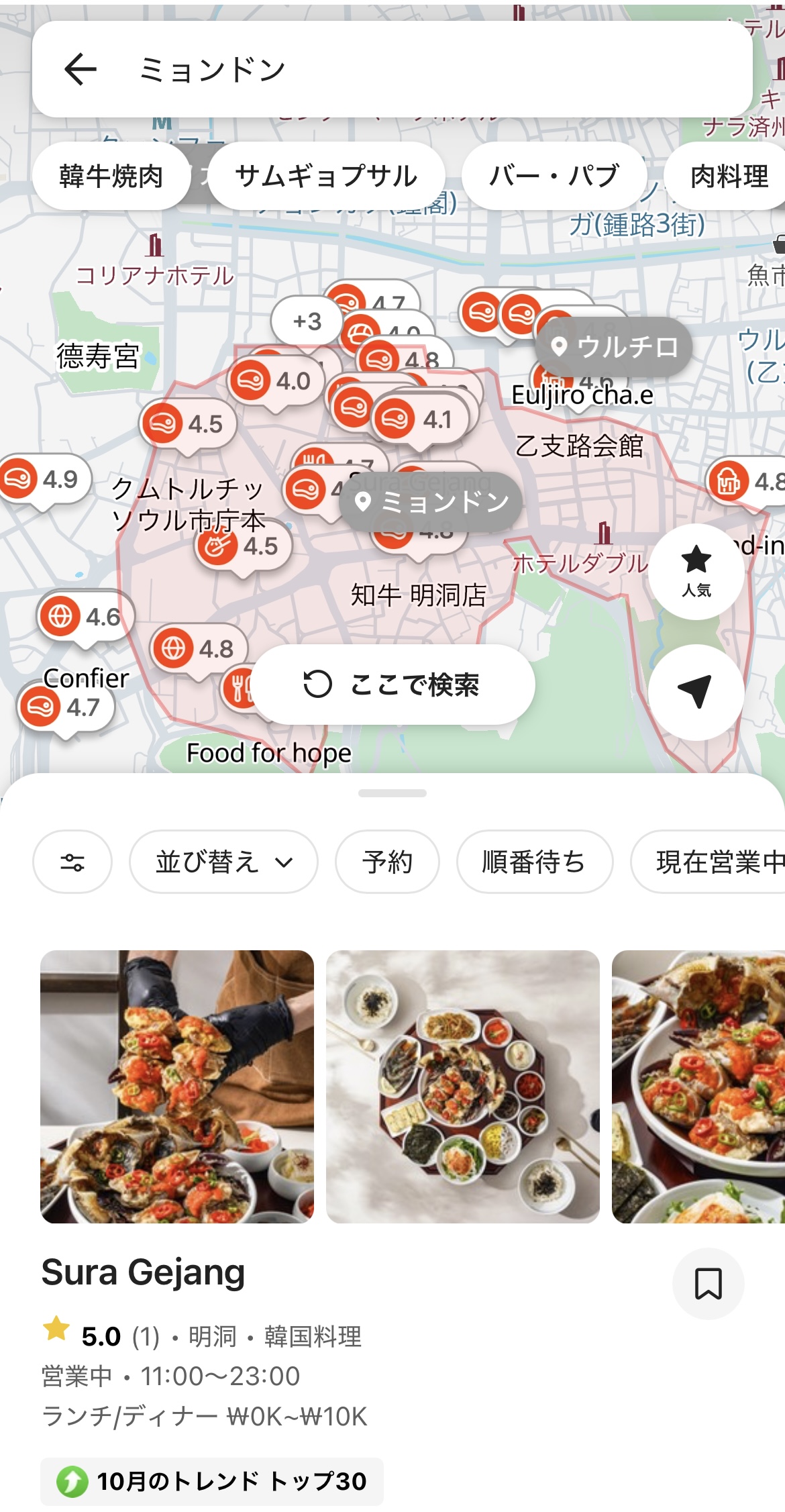Select the サムギョプサル chip
Viewport: 785px width, 1512px height.
[x=326, y=177]
